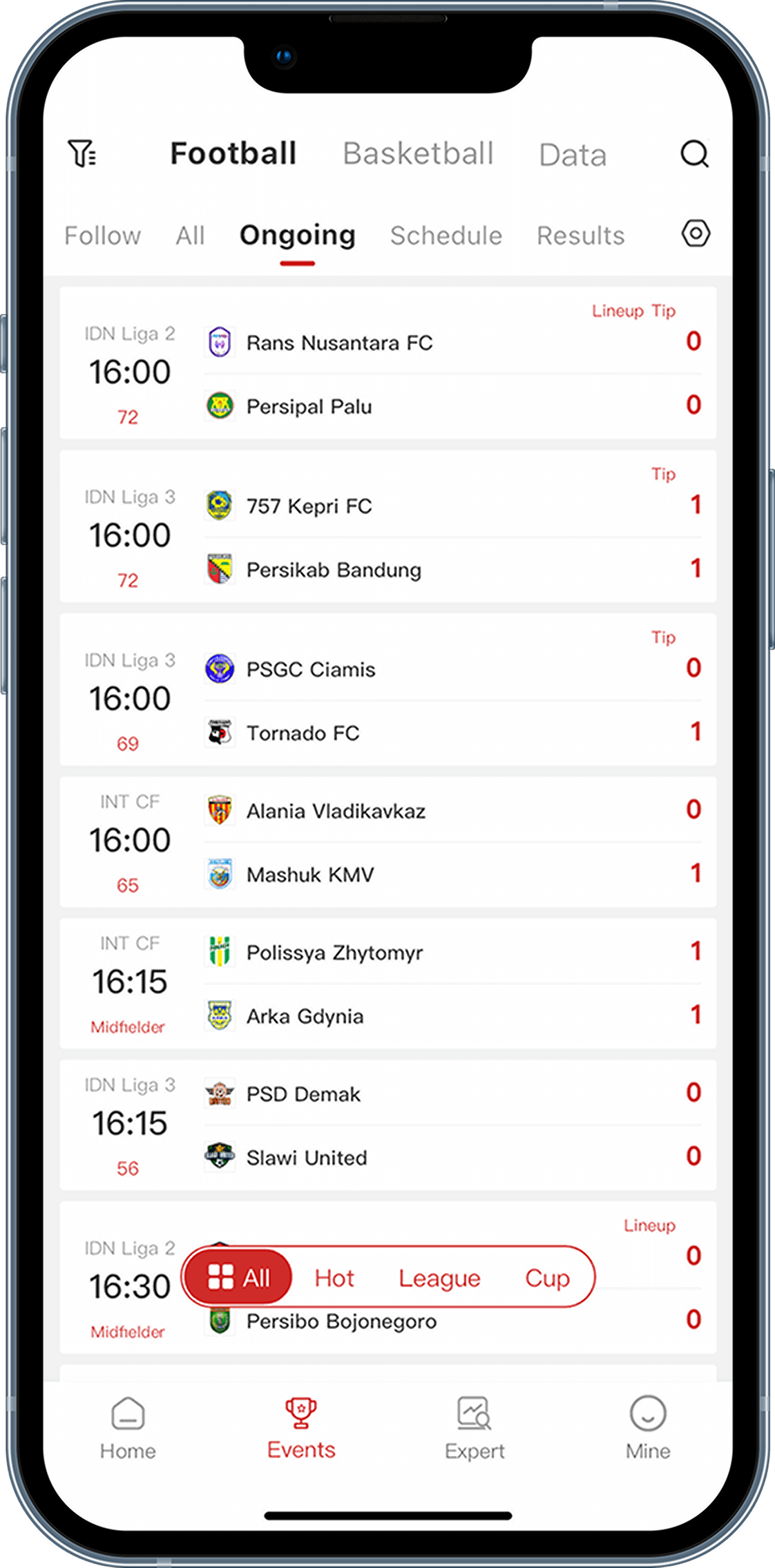
Task: Select the Follow tab
Action: tap(102, 236)
